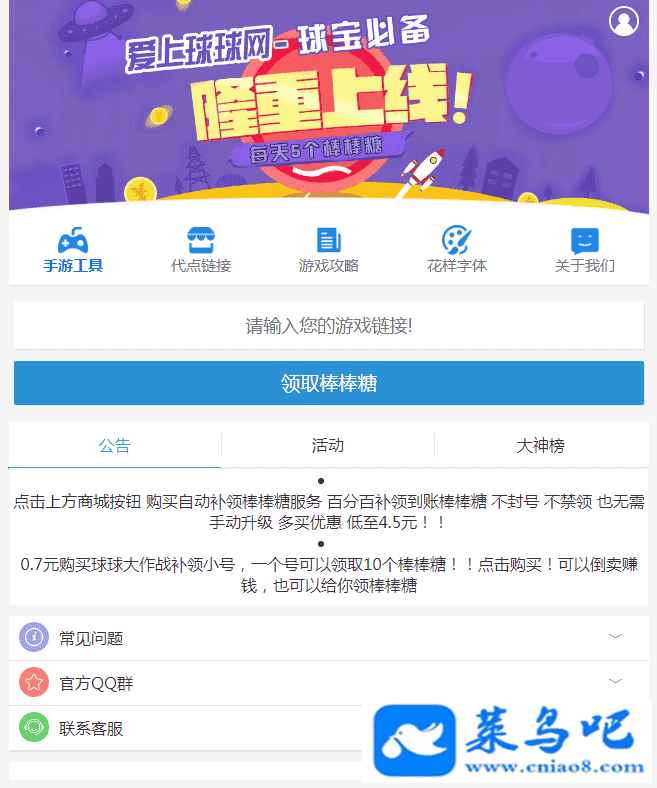Go to 游戏攻略 section
Image resolution: width=657 pixels, height=788 pixels.
click(329, 250)
